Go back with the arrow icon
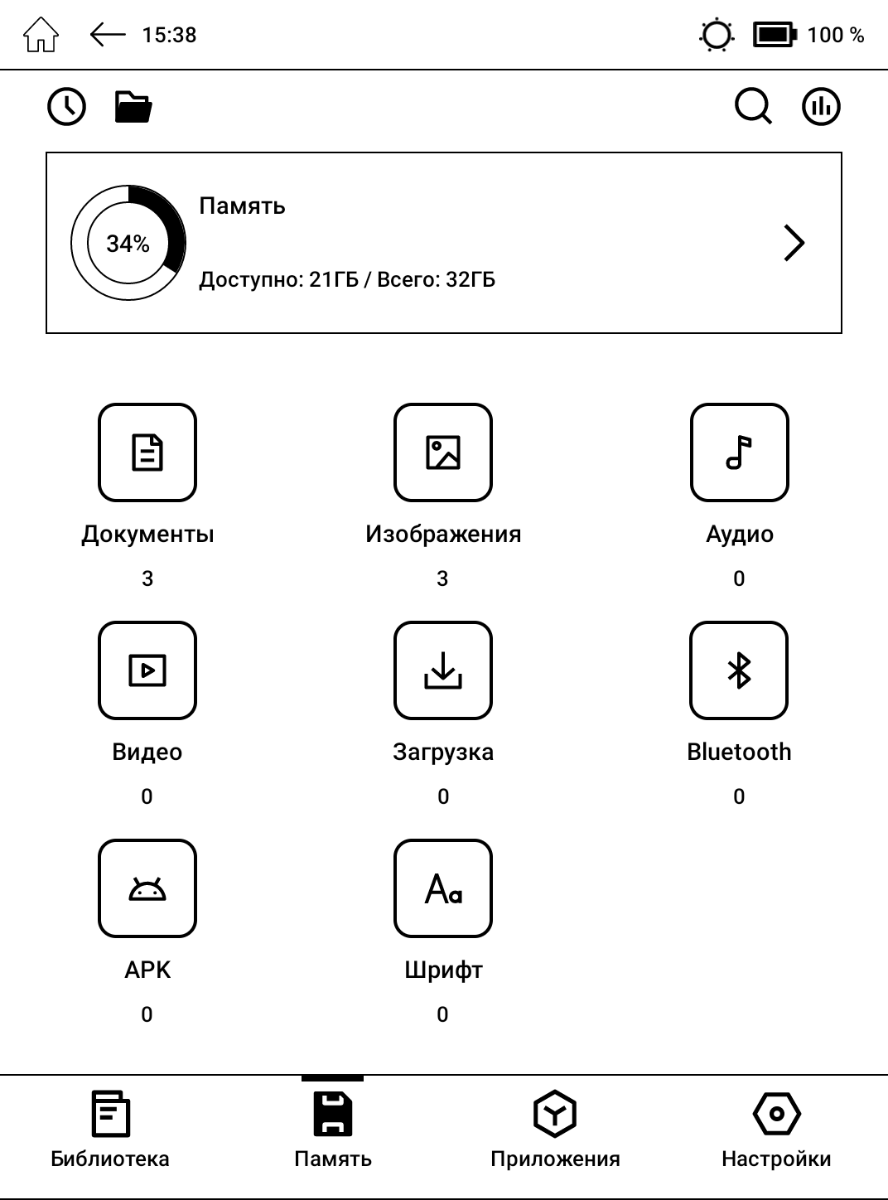Image resolution: width=888 pixels, height=1200 pixels. pyautogui.click(x=107, y=36)
